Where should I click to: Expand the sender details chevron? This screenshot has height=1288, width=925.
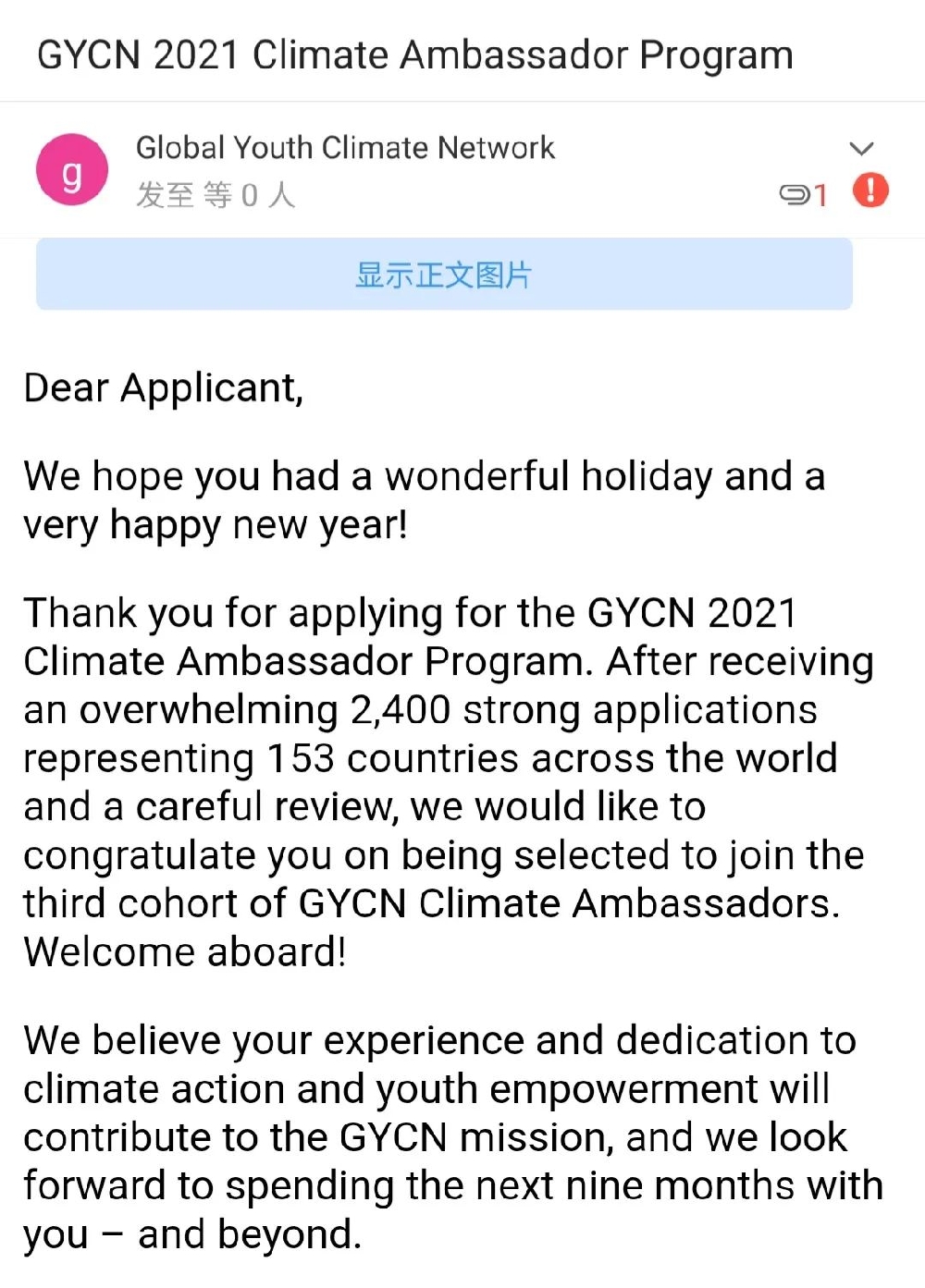[x=861, y=148]
